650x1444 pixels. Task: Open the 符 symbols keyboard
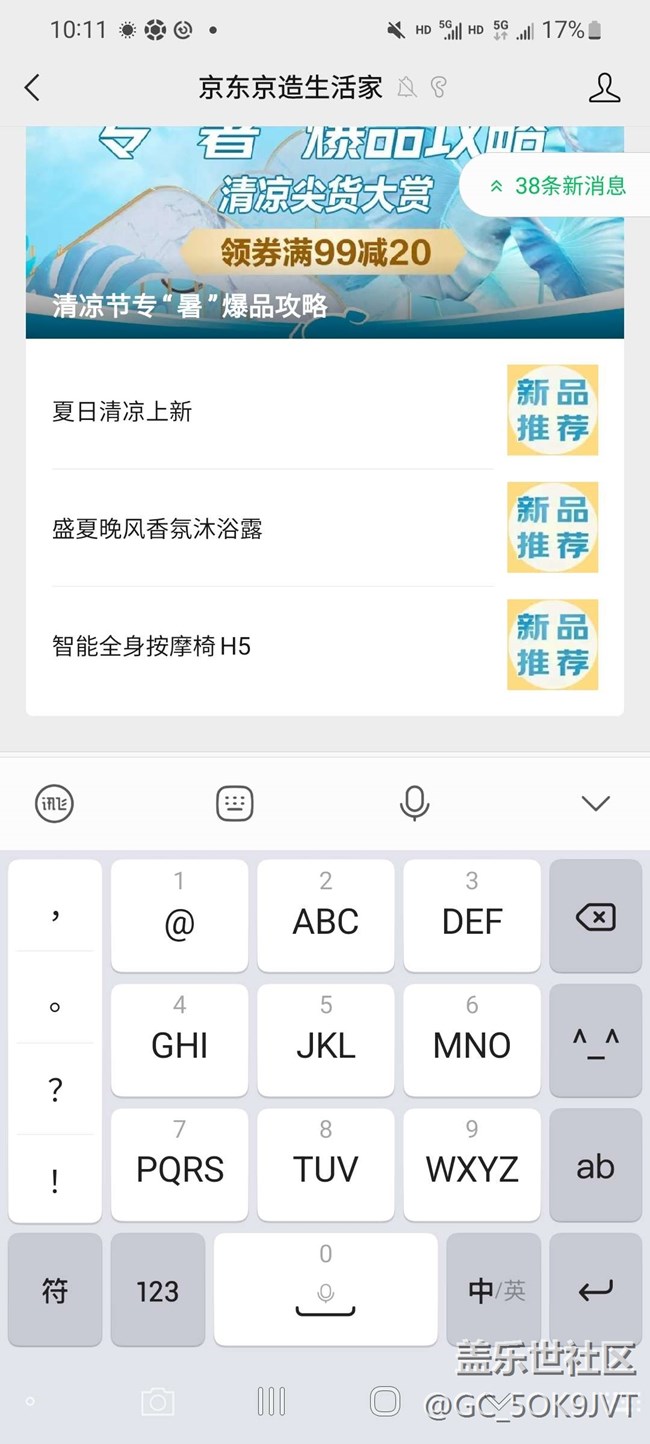click(x=55, y=1290)
